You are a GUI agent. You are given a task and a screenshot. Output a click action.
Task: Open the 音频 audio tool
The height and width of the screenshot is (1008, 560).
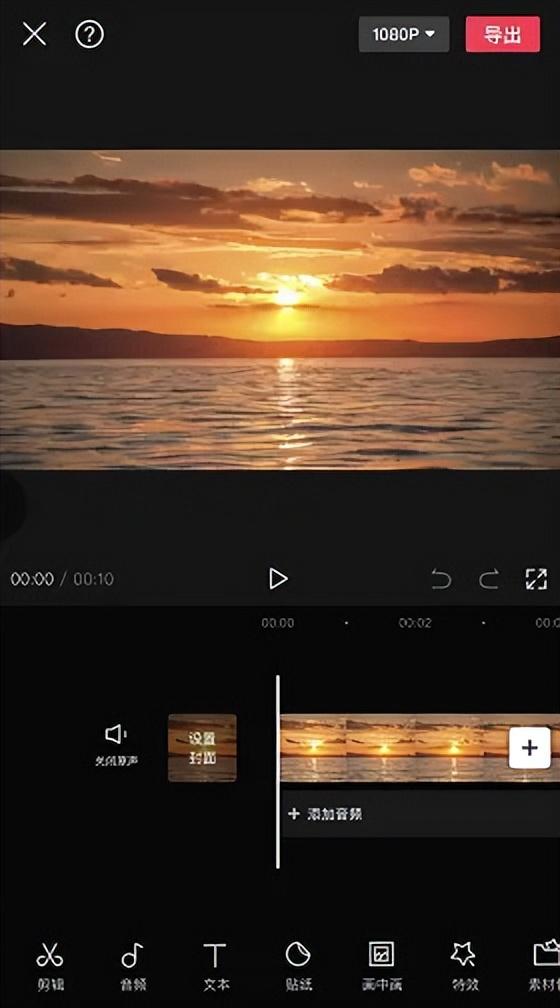(132, 966)
